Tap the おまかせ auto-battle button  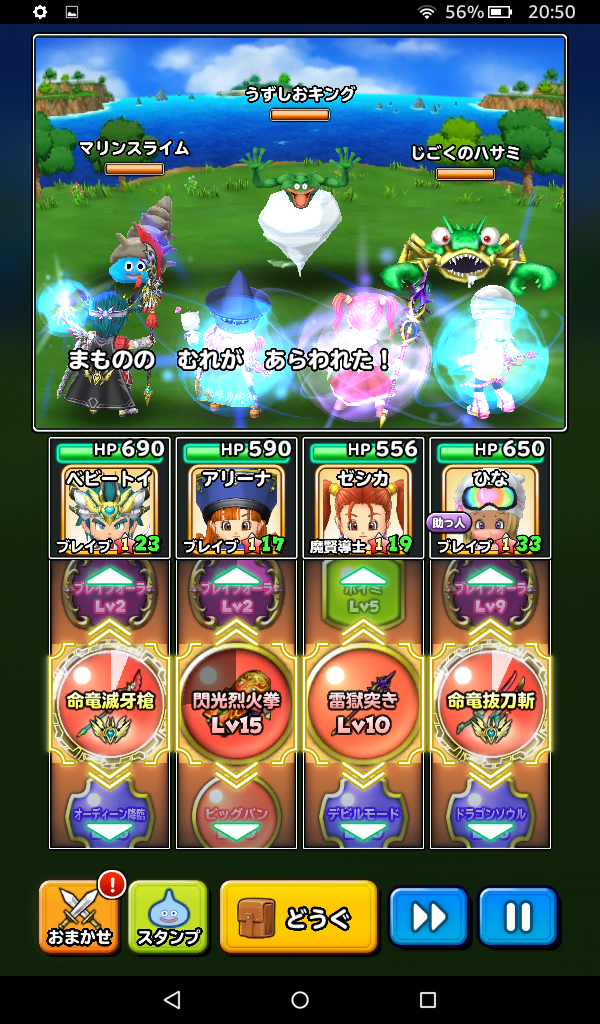coord(78,916)
